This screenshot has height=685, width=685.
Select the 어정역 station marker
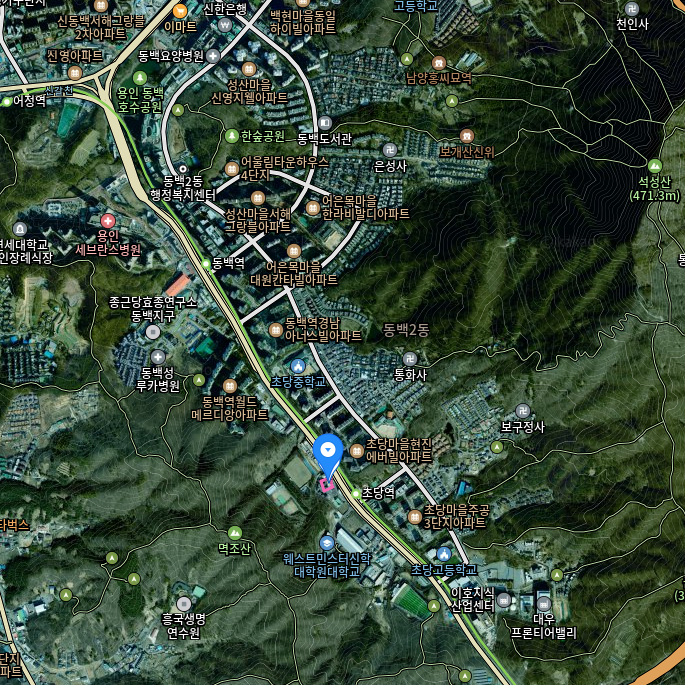tap(7, 102)
